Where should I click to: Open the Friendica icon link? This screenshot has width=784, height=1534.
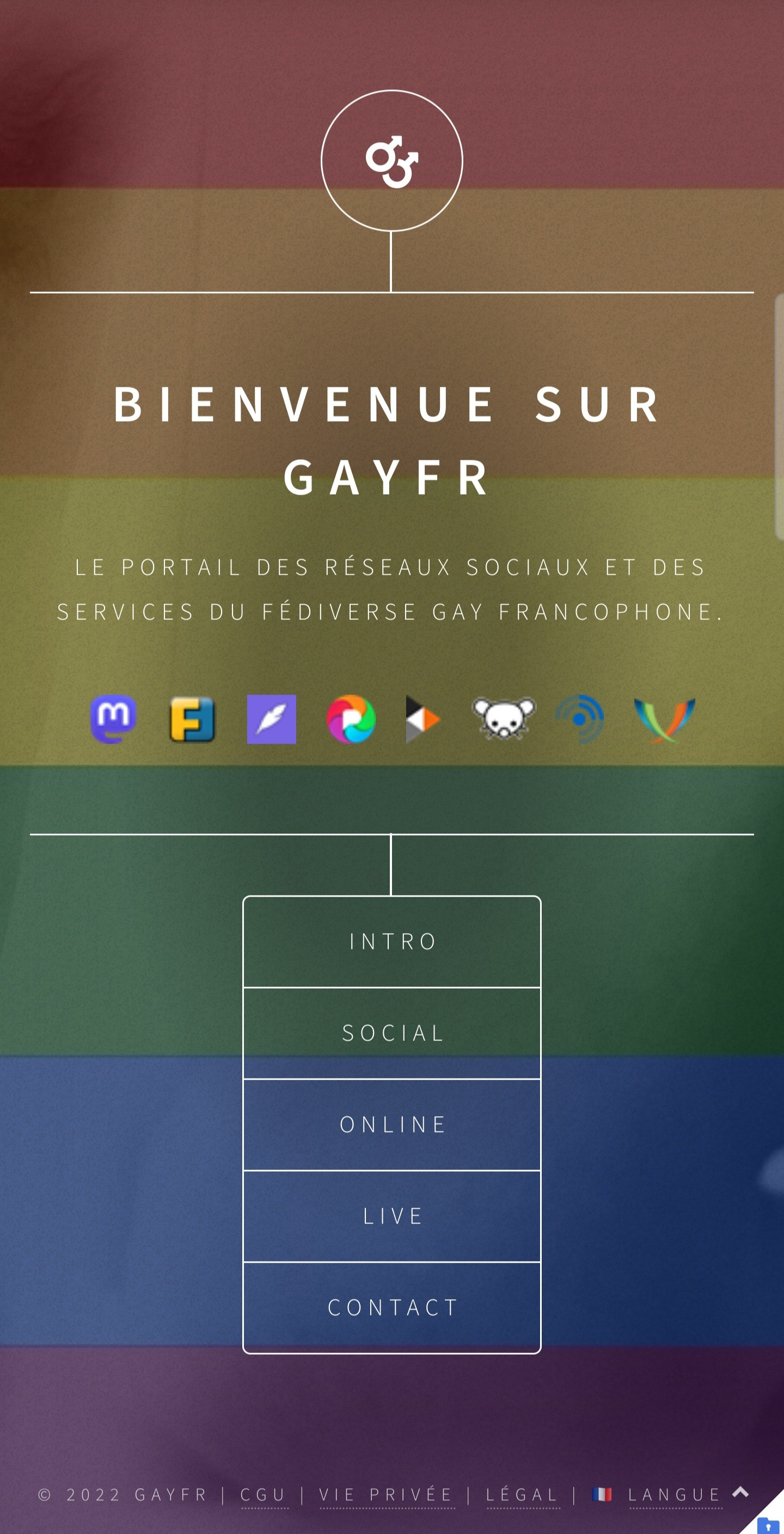pyautogui.click(x=192, y=719)
